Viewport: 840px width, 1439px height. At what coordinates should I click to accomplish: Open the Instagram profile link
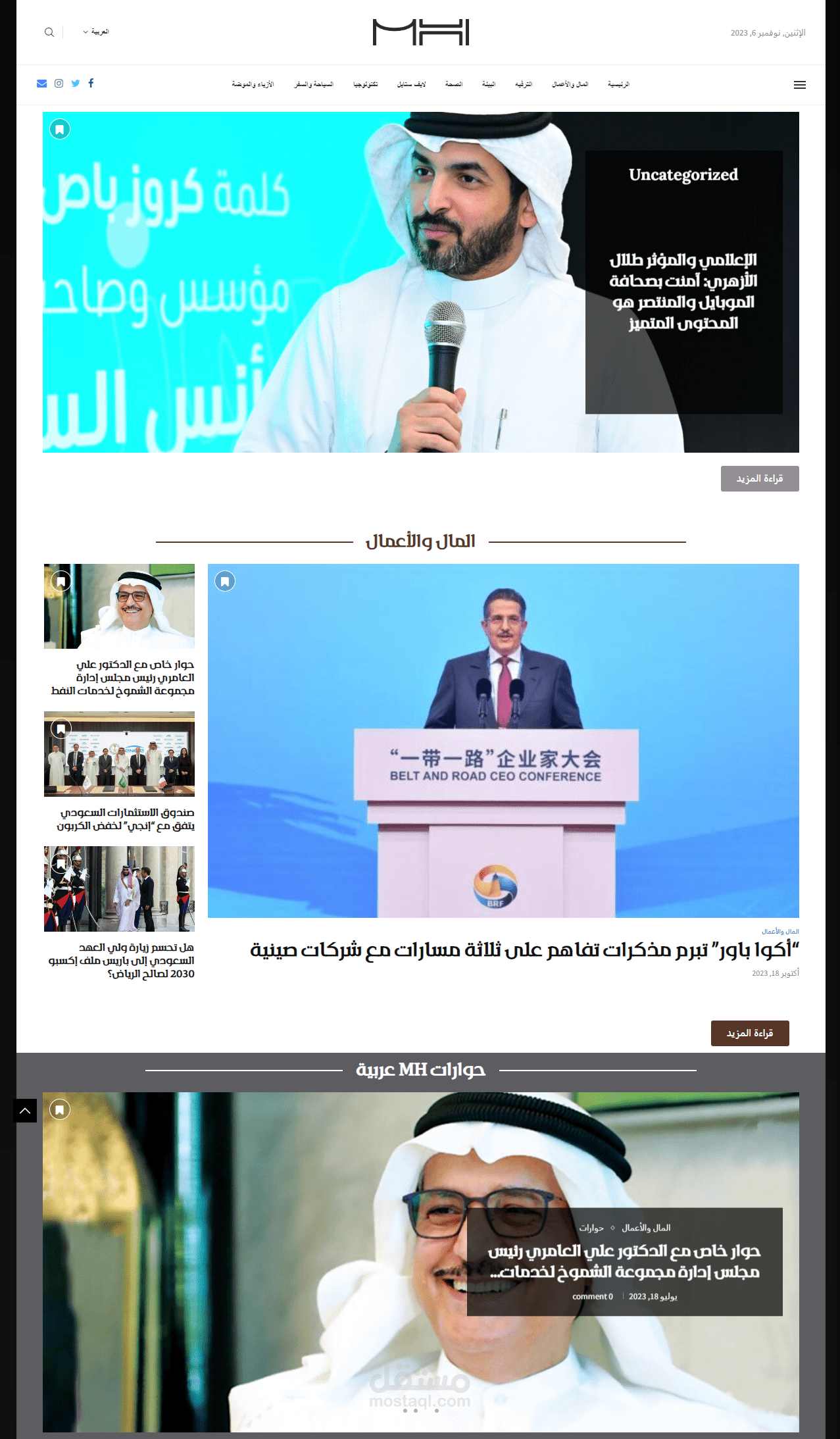pyautogui.click(x=59, y=83)
